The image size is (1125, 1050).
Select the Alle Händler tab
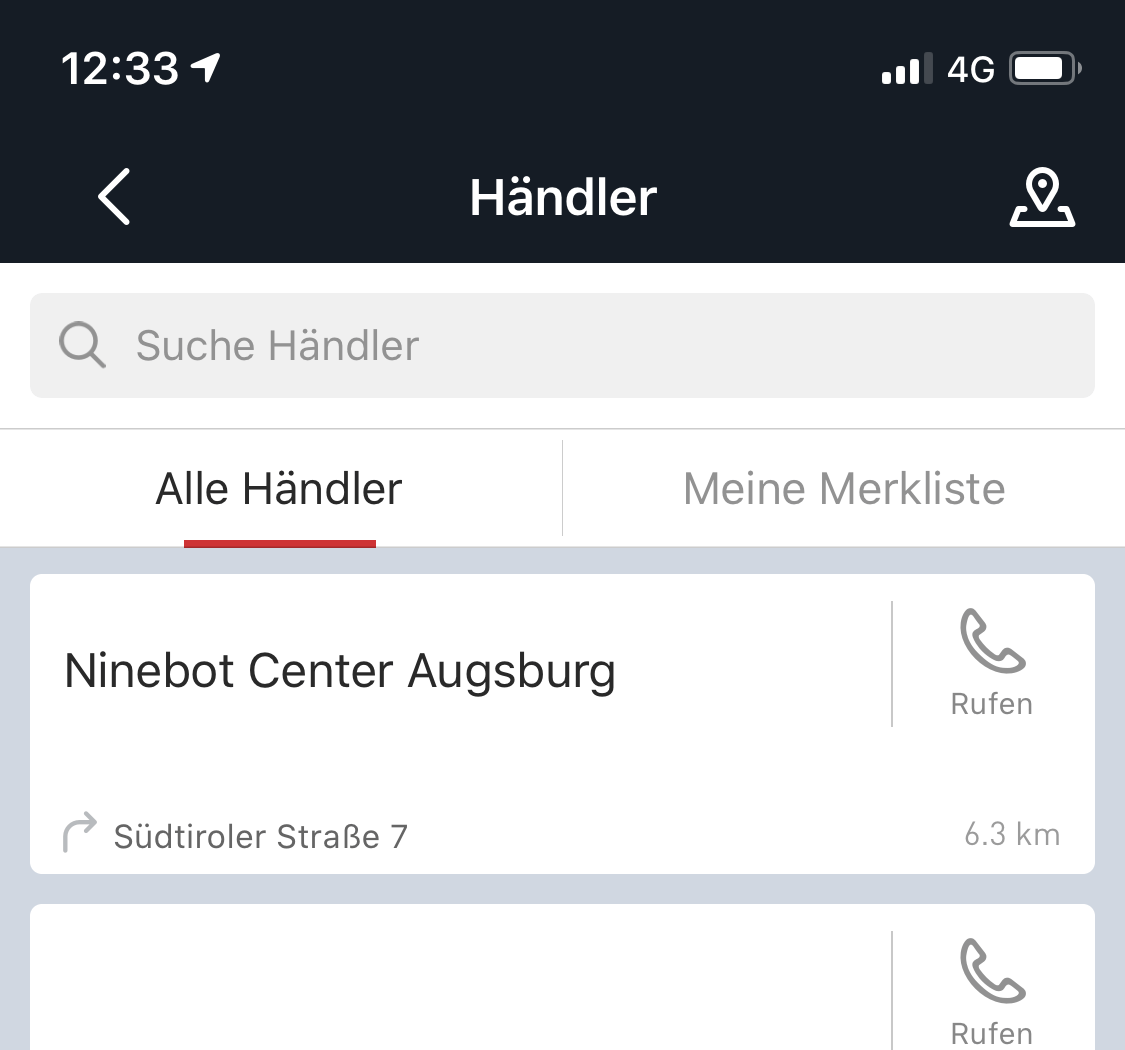point(279,490)
